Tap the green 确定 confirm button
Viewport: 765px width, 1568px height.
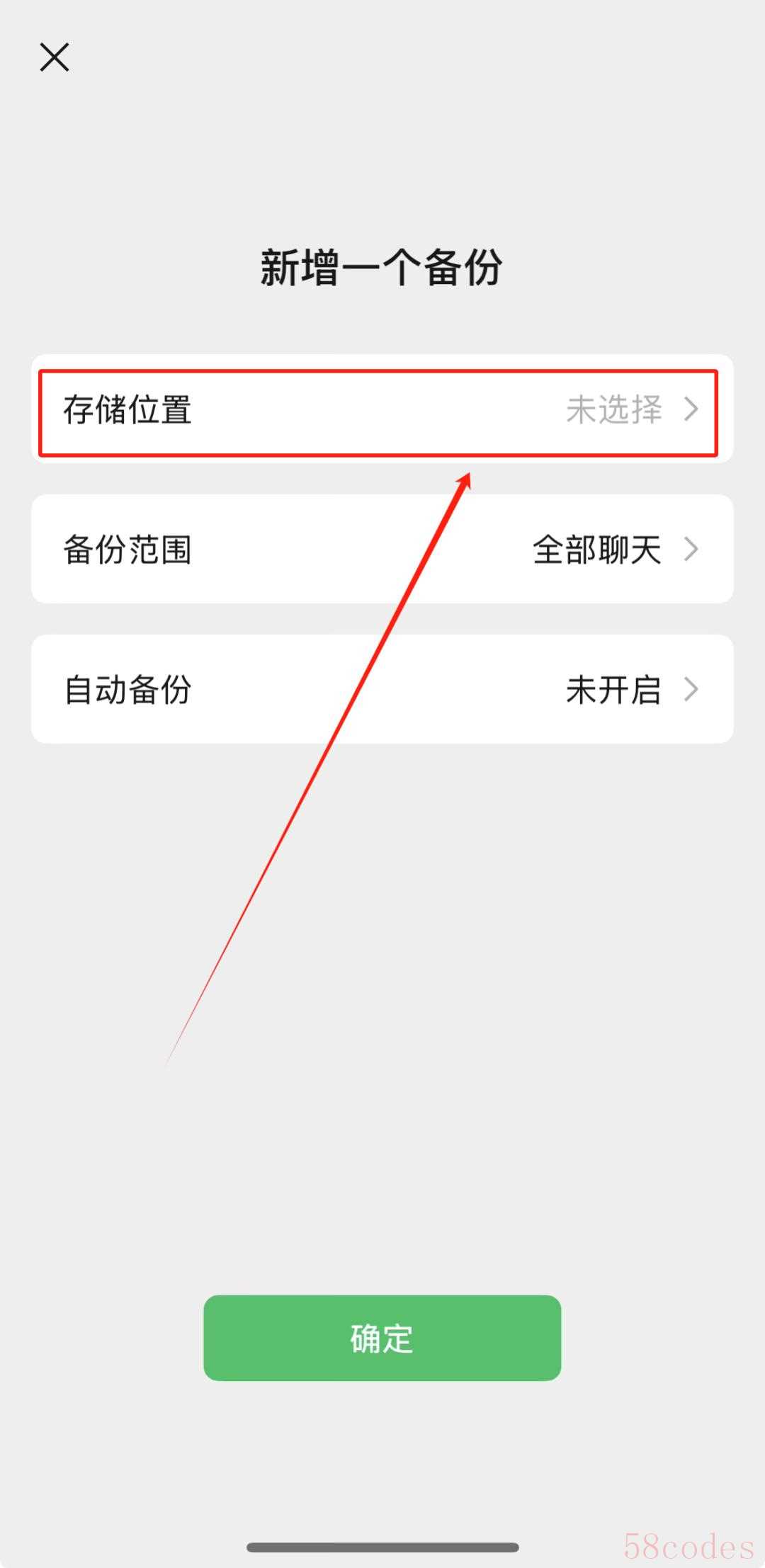[x=382, y=1338]
